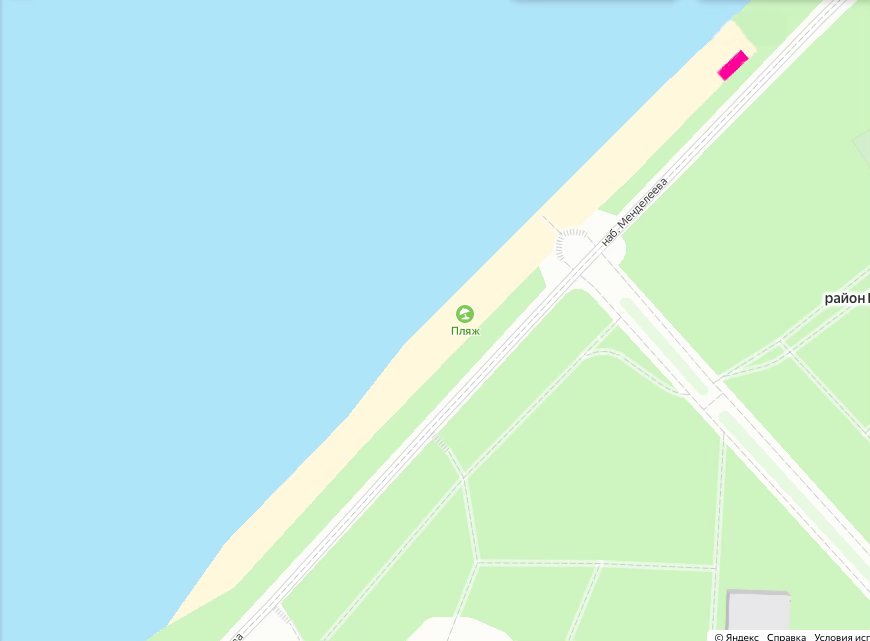Screen dimensions: 870x641
Task: Open the Пляж beach place marker
Action: tap(465, 314)
